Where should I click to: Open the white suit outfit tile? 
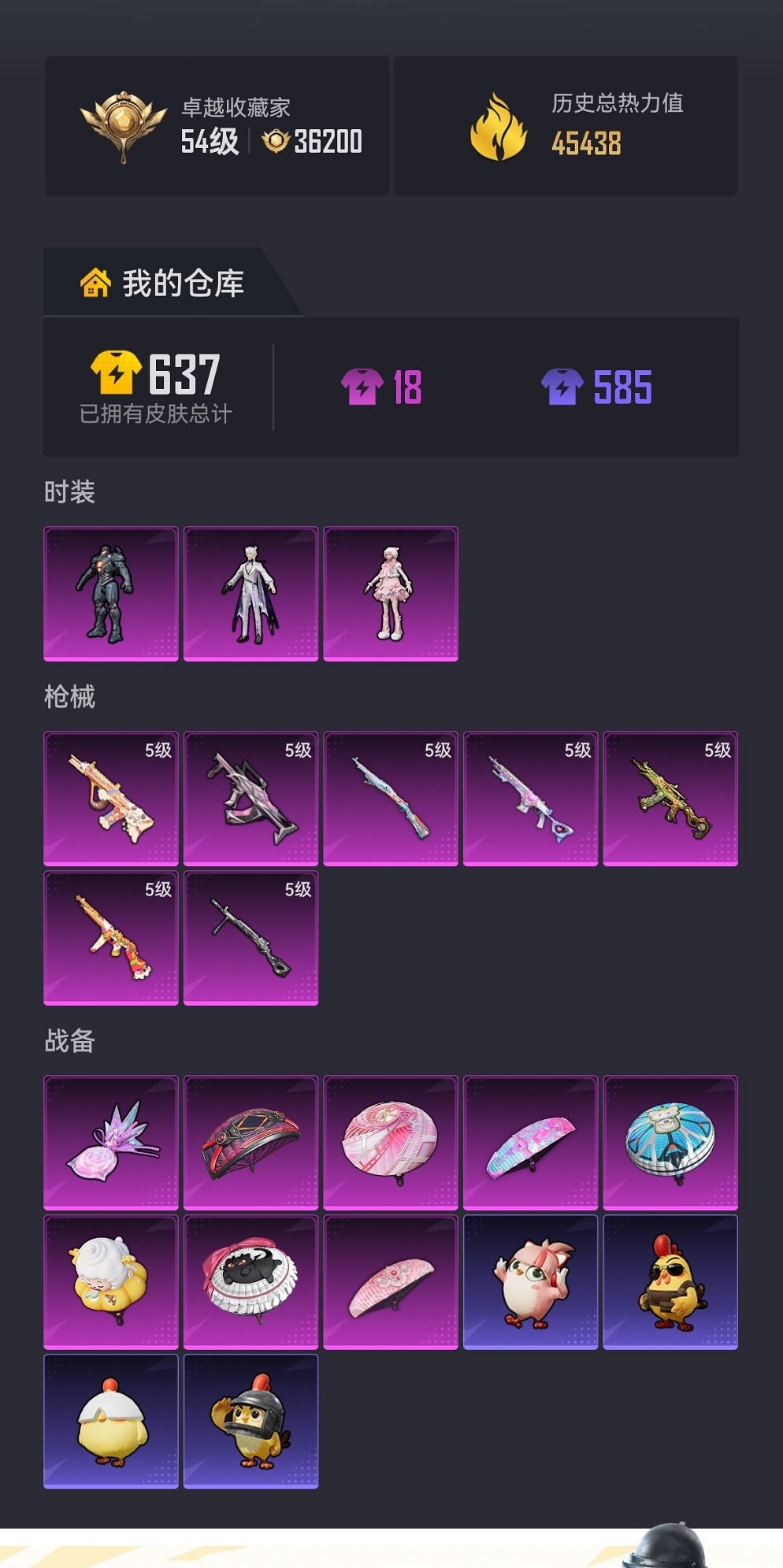250,594
